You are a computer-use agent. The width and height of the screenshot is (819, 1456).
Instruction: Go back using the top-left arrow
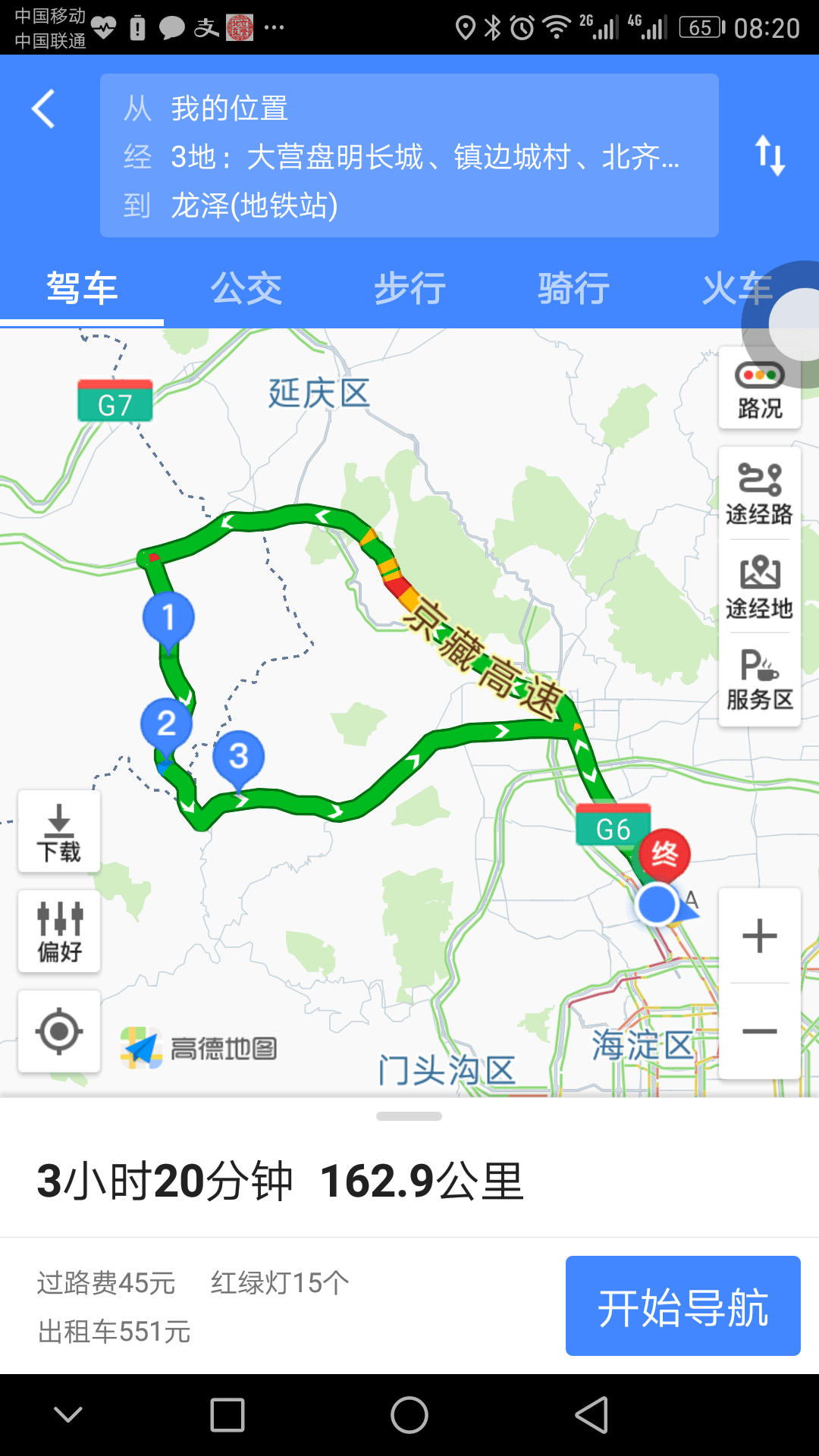(44, 109)
